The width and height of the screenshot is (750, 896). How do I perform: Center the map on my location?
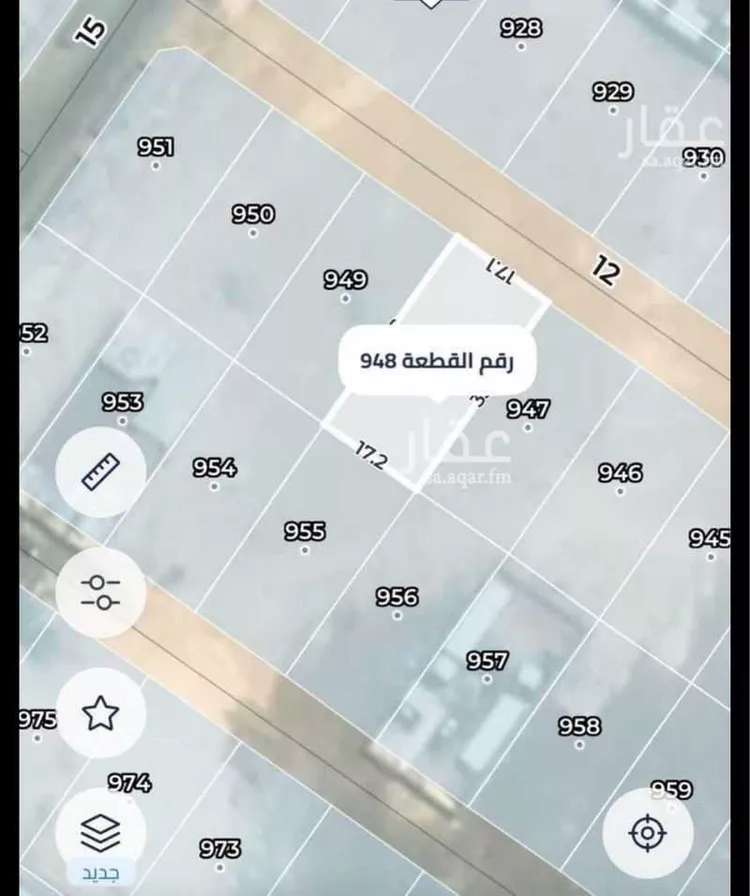click(x=648, y=832)
